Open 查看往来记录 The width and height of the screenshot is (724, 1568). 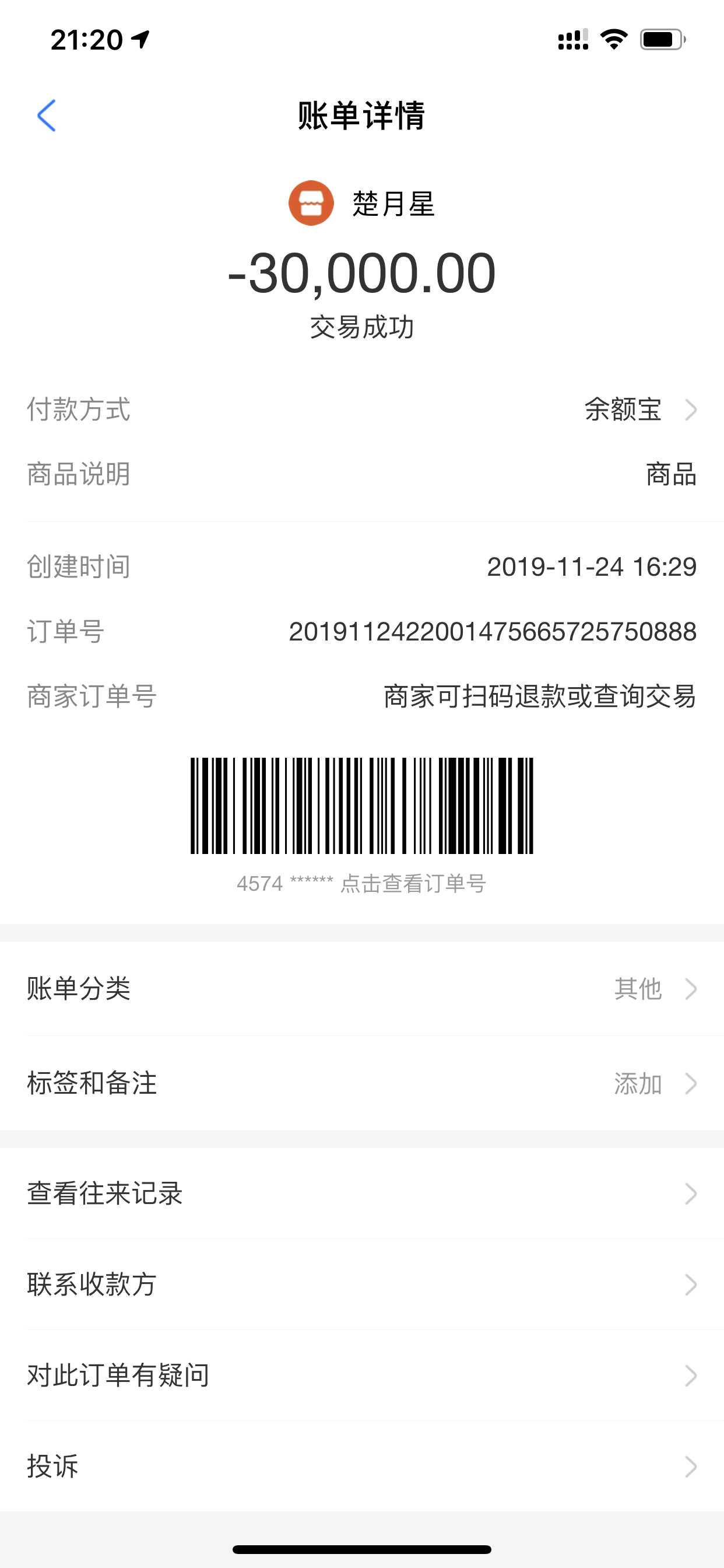coord(361,1193)
